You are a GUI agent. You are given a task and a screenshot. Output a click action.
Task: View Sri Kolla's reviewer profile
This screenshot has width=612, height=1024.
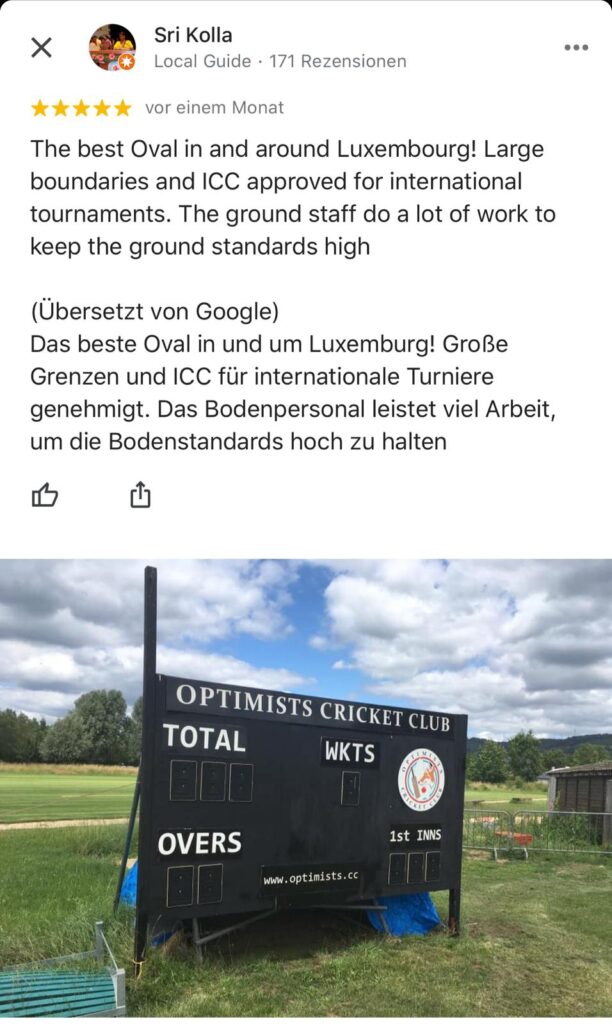(x=193, y=36)
